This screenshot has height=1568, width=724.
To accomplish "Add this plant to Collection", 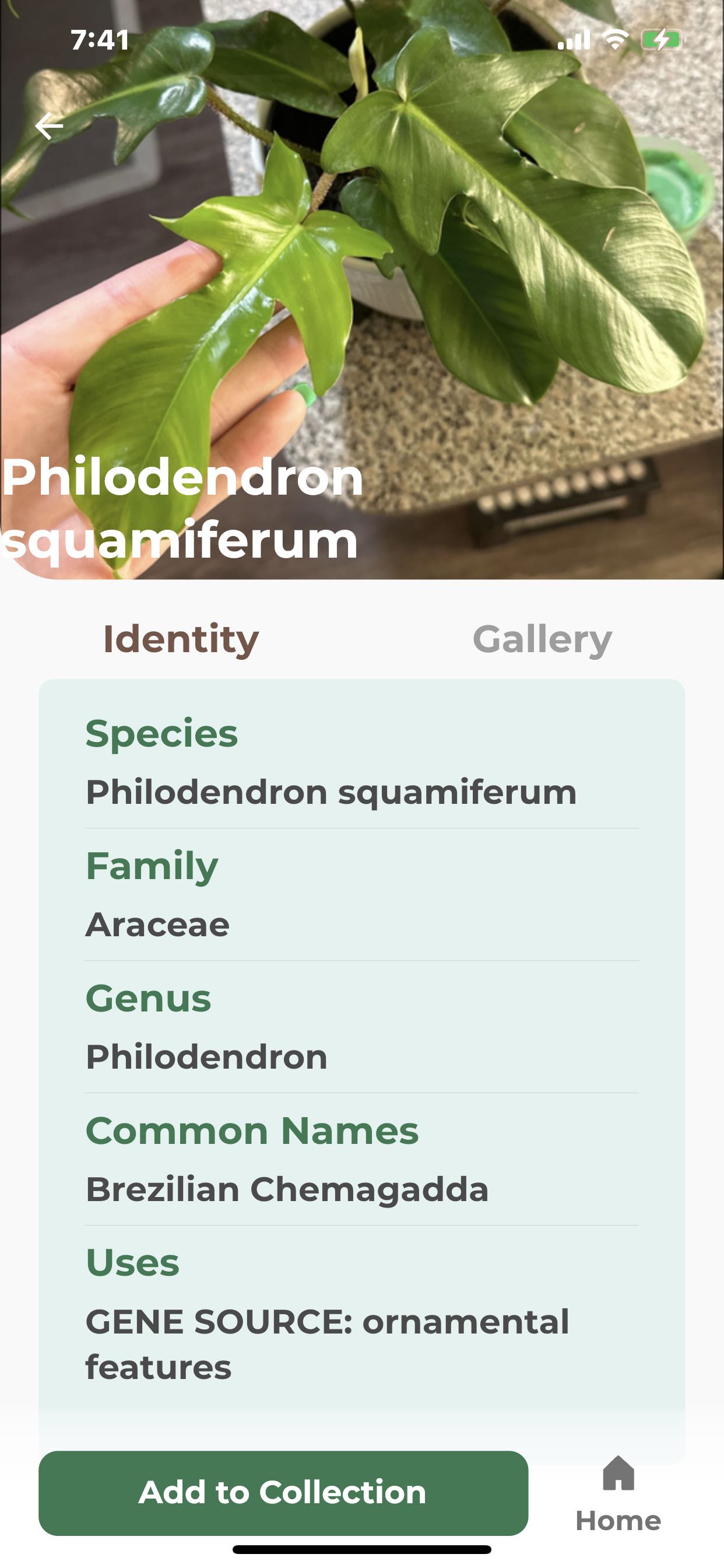I will (x=283, y=1493).
